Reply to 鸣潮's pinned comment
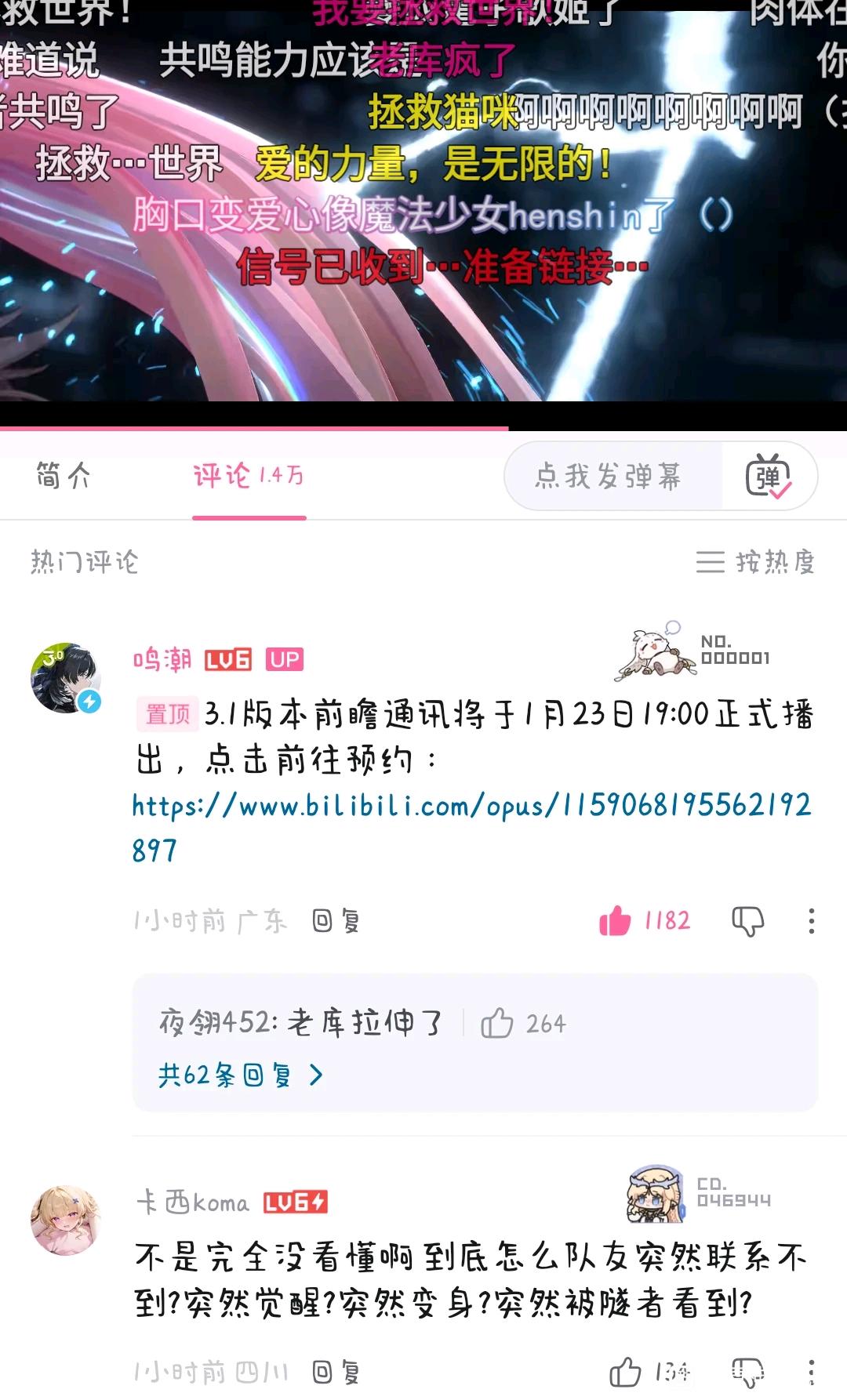This screenshot has height=1400, width=847. point(336,921)
